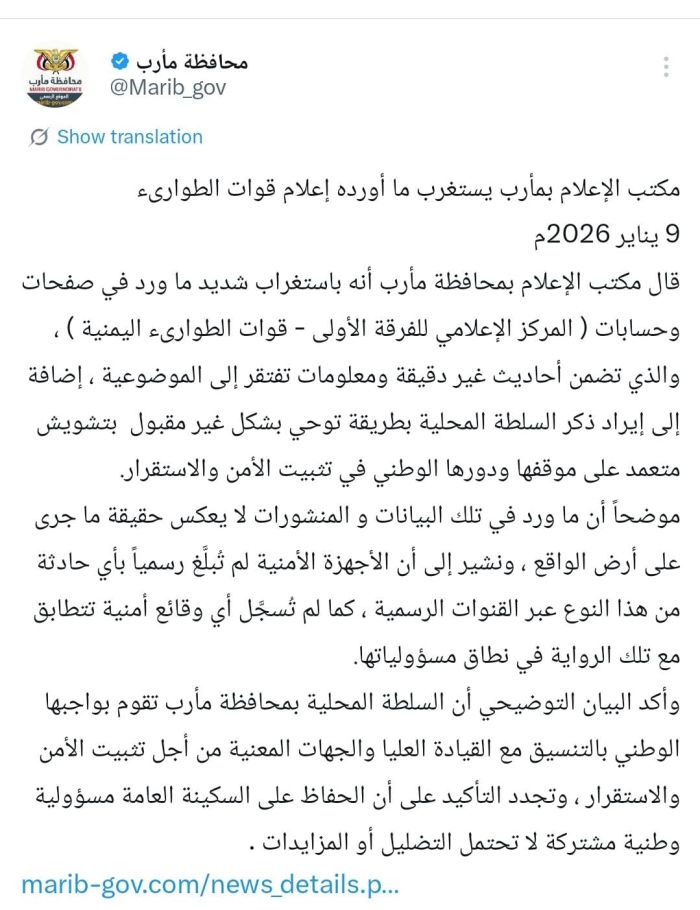The width and height of the screenshot is (700, 910).
Task: Tap Show translation
Action: coord(129,137)
